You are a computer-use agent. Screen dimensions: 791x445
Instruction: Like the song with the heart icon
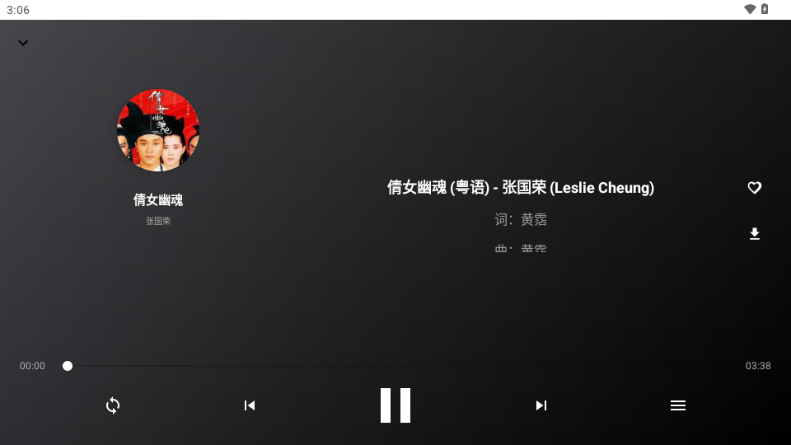[755, 188]
